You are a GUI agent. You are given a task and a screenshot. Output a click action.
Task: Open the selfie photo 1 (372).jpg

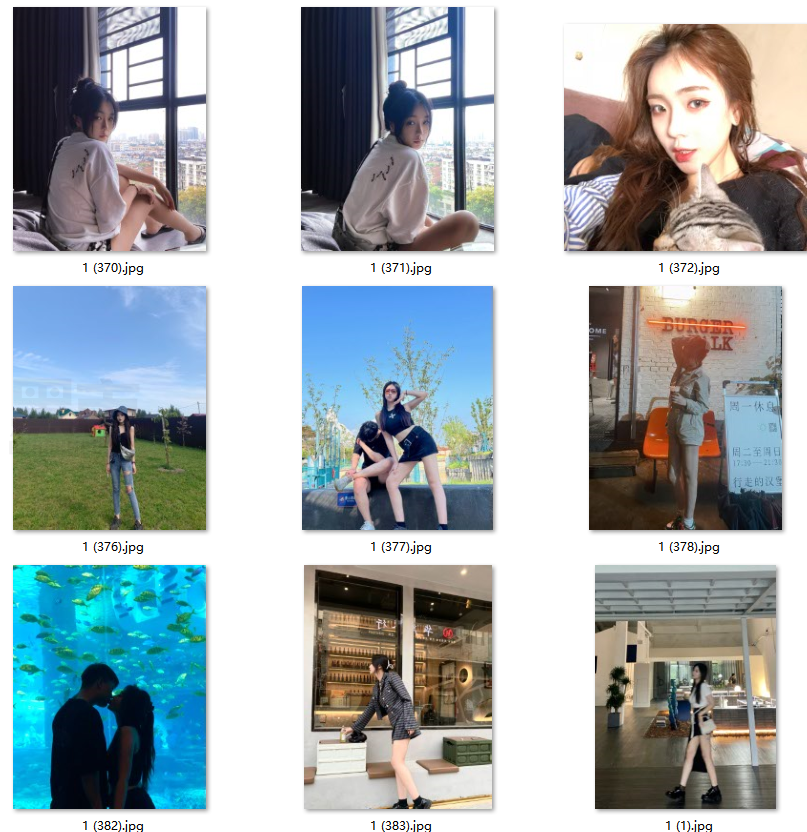pyautogui.click(x=685, y=137)
